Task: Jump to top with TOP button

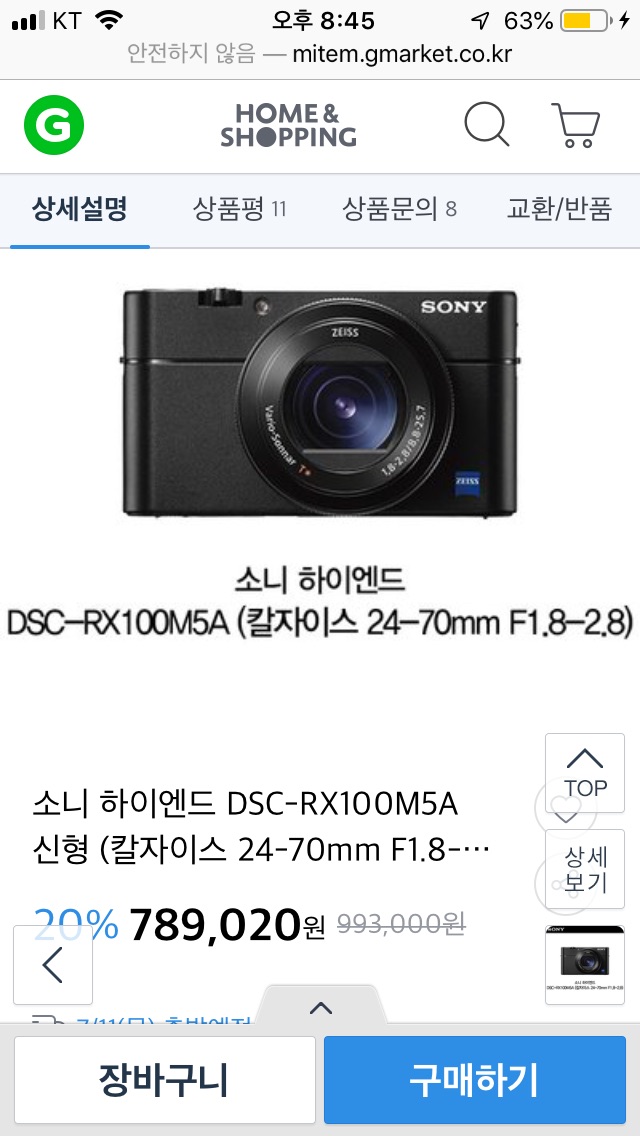Action: [x=585, y=774]
